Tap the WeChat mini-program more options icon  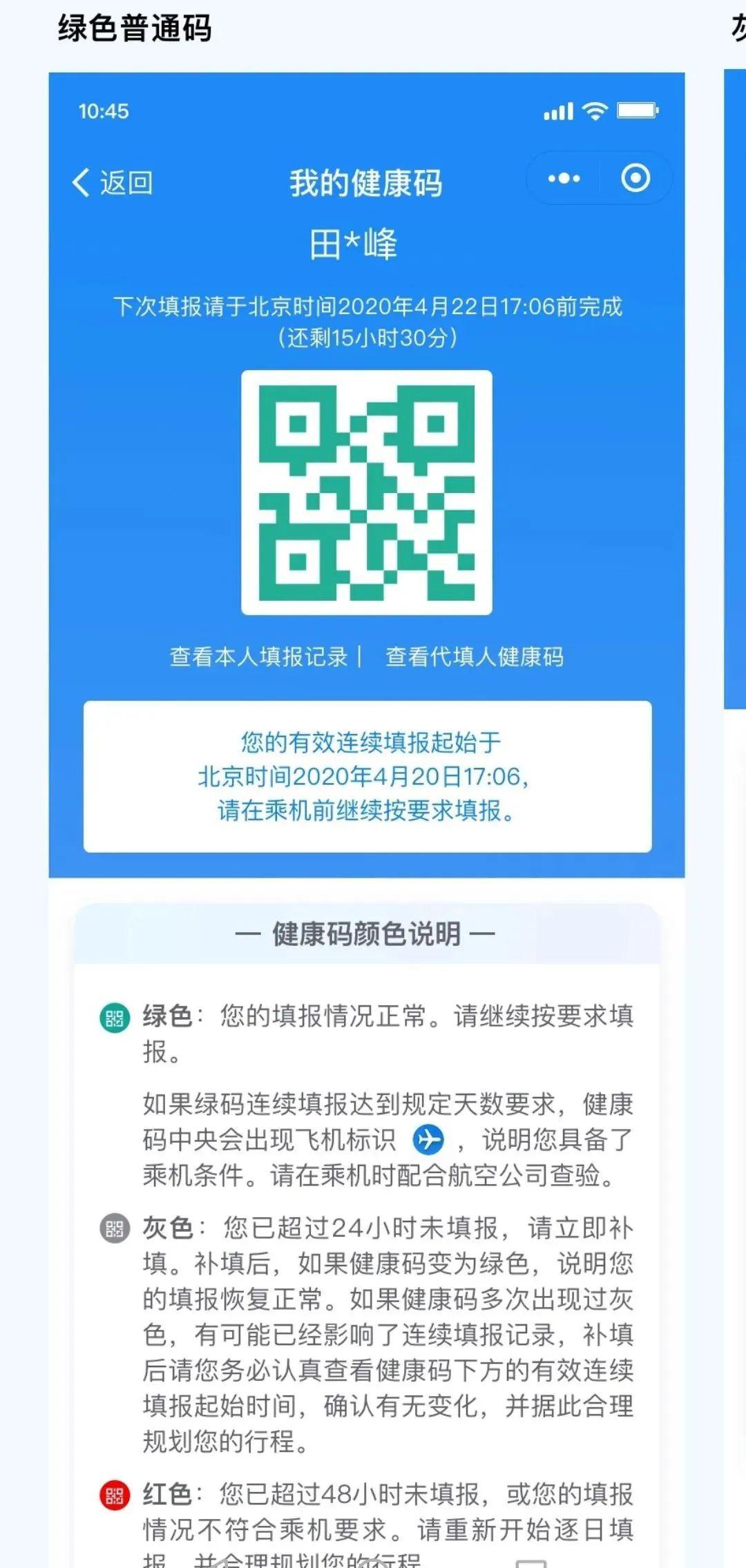point(564,178)
